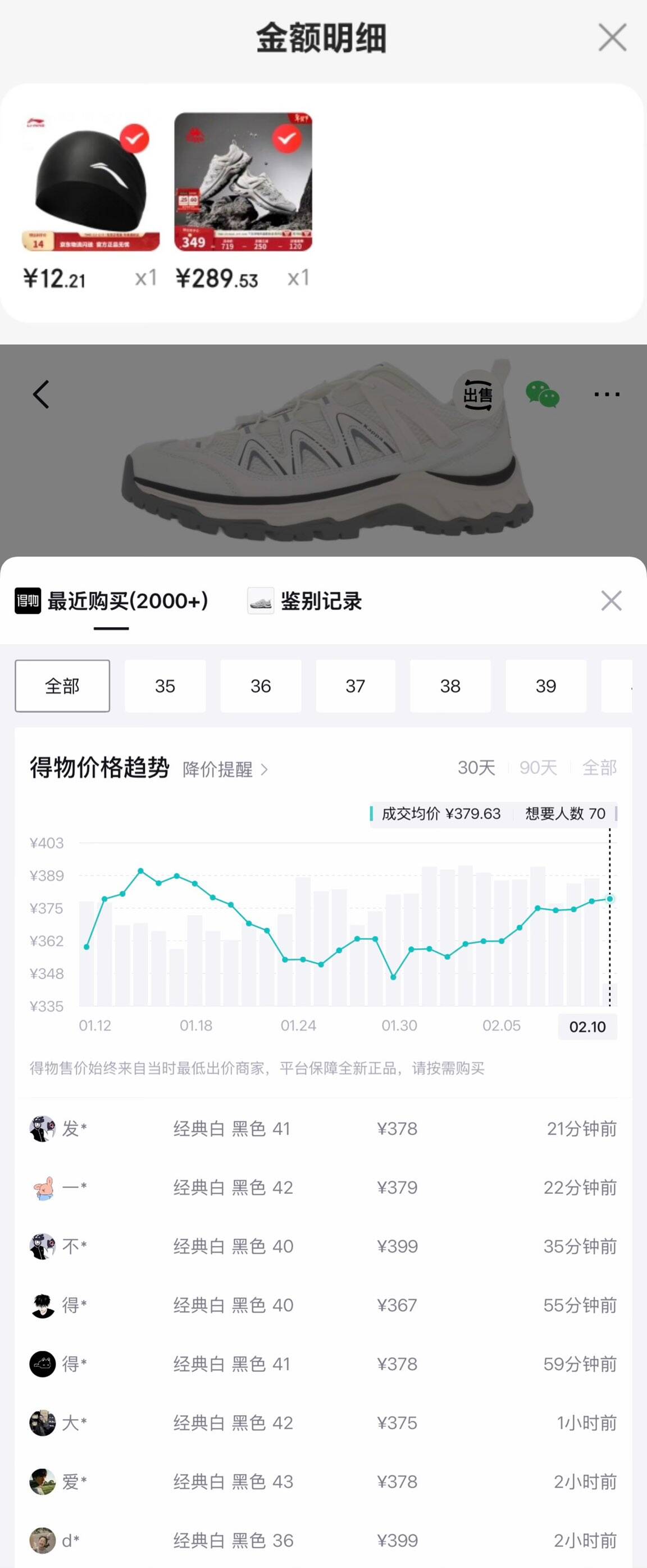Filter purchases by size 38
Image resolution: width=647 pixels, height=1568 pixels.
tap(450, 686)
